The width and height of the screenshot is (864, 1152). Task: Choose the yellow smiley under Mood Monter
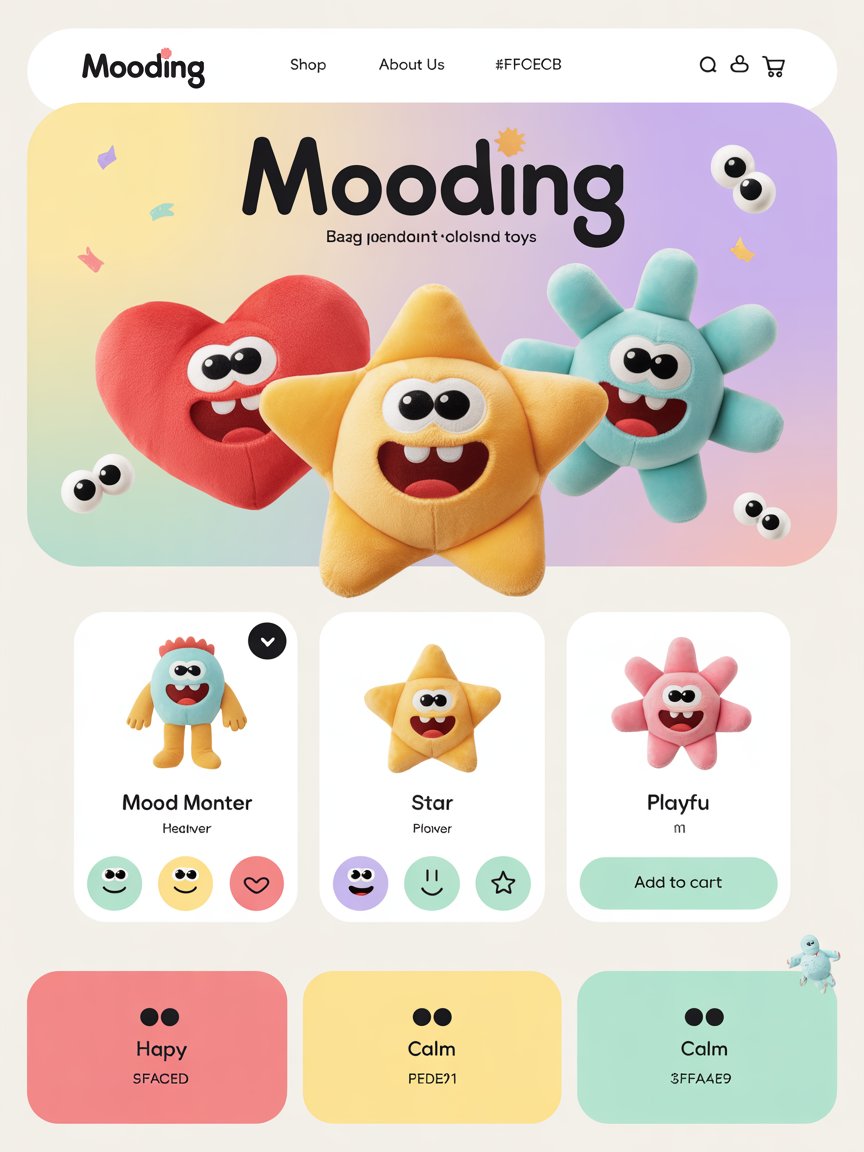(186, 884)
